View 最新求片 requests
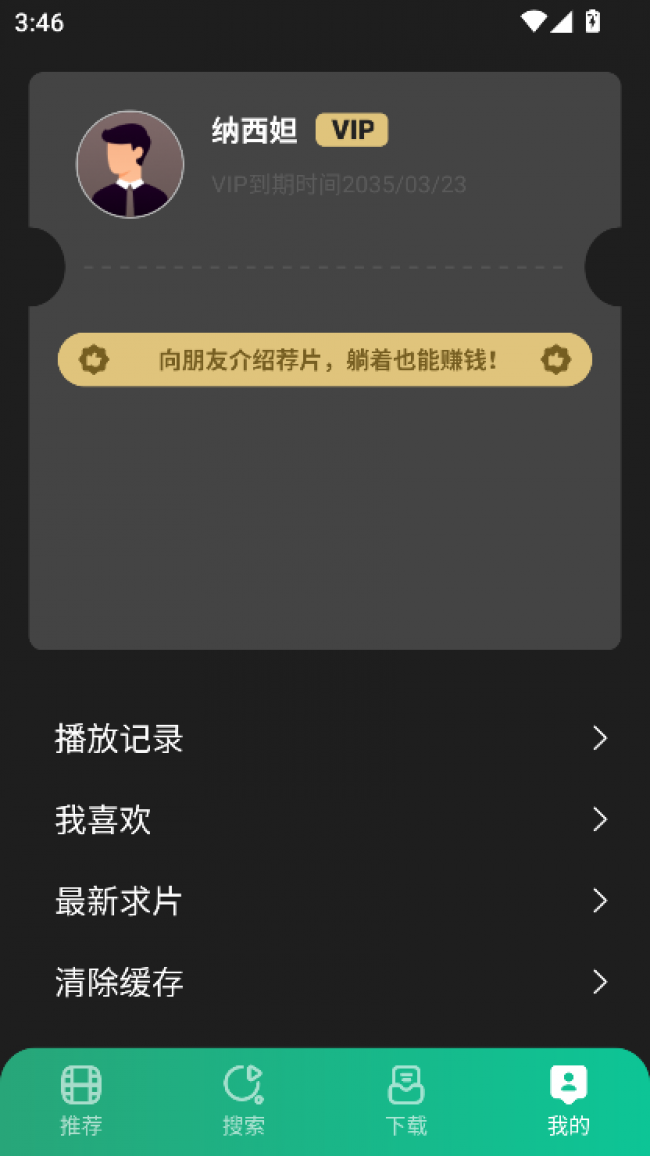This screenshot has height=1156, width=650. click(x=330, y=901)
